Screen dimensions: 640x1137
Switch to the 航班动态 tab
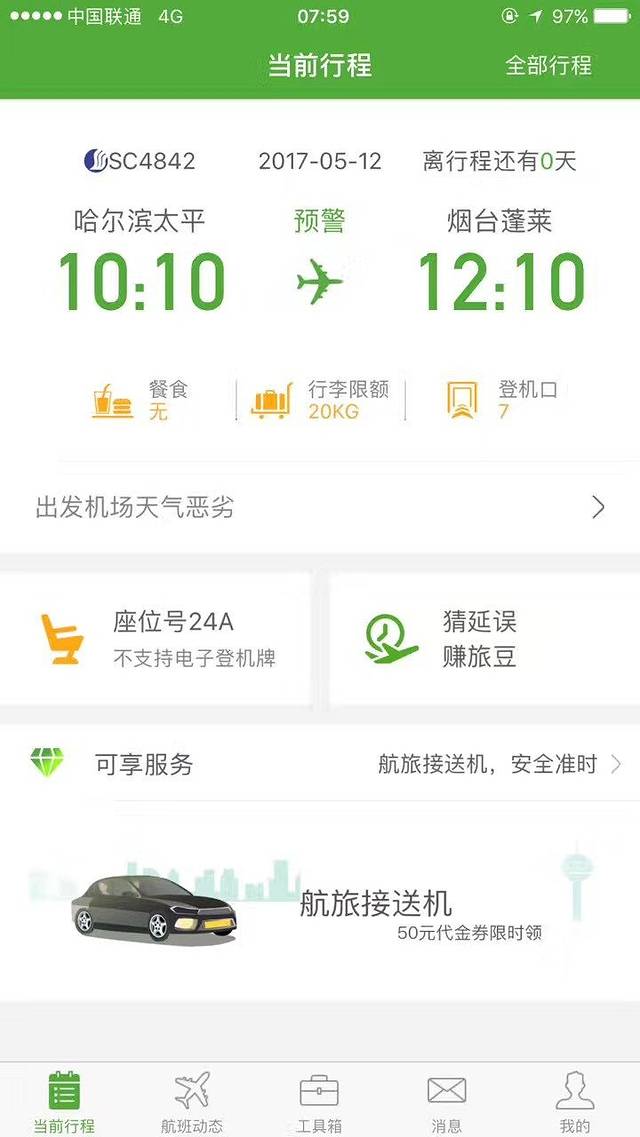[x=192, y=1100]
